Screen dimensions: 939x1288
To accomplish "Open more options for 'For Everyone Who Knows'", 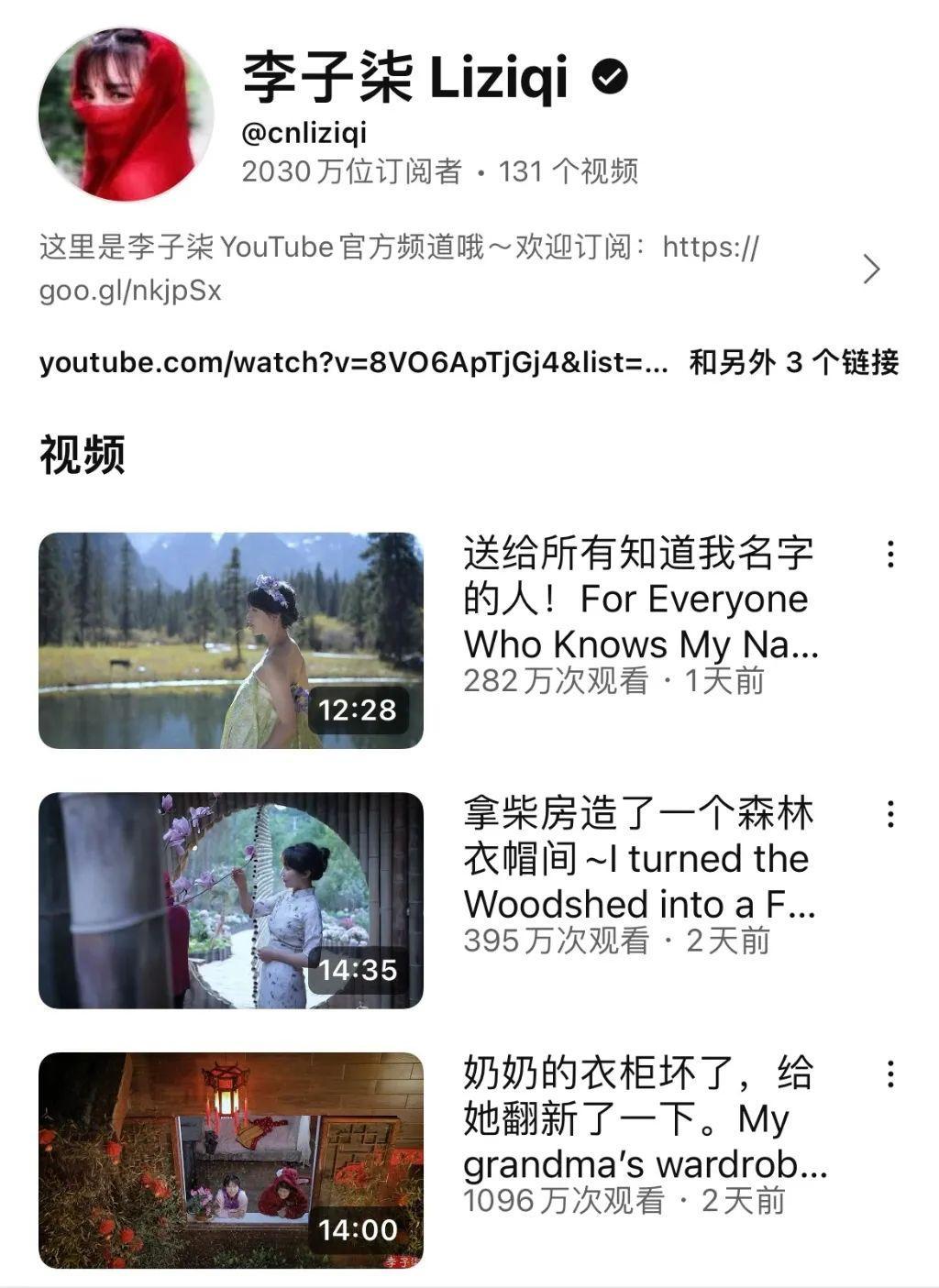I will tap(889, 554).
